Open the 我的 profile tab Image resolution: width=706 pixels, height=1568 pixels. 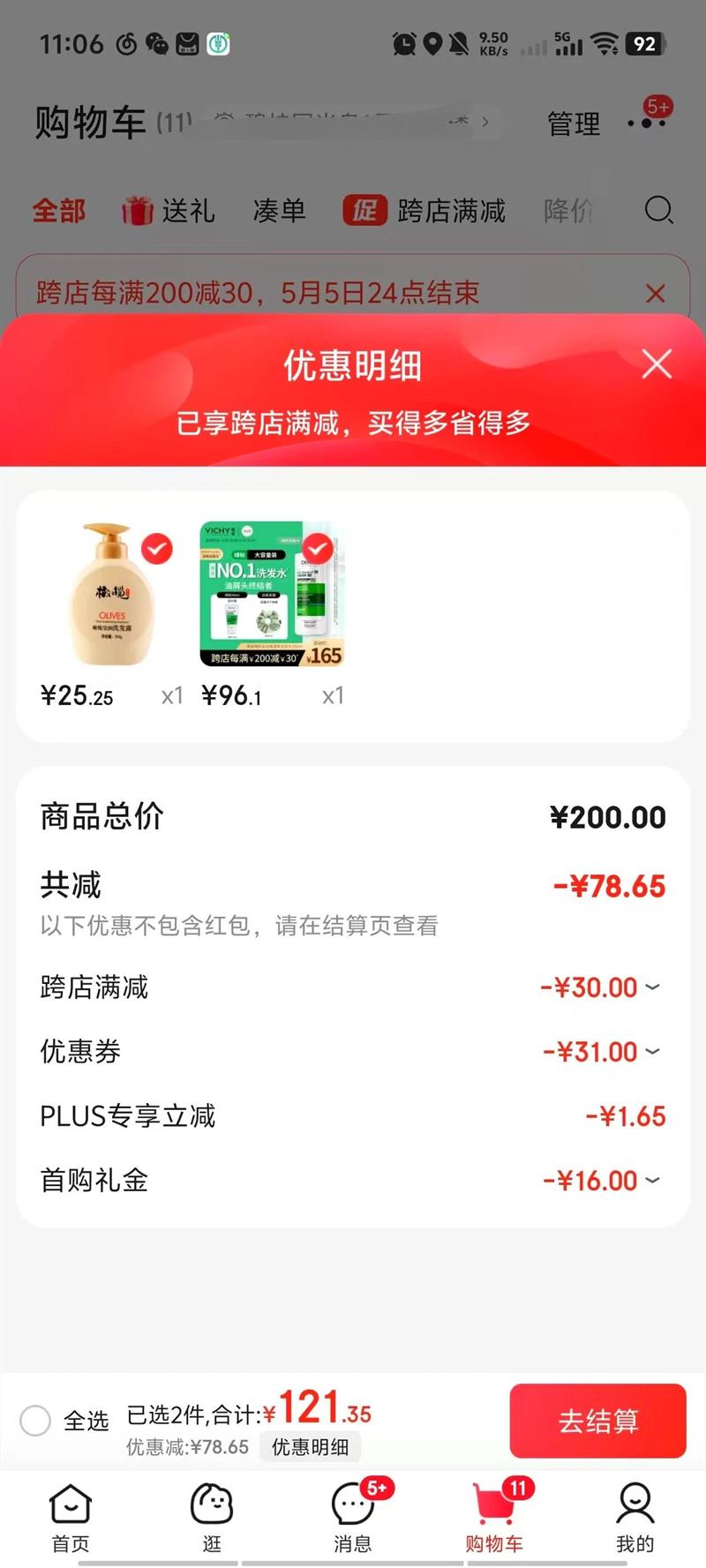pos(635,1516)
